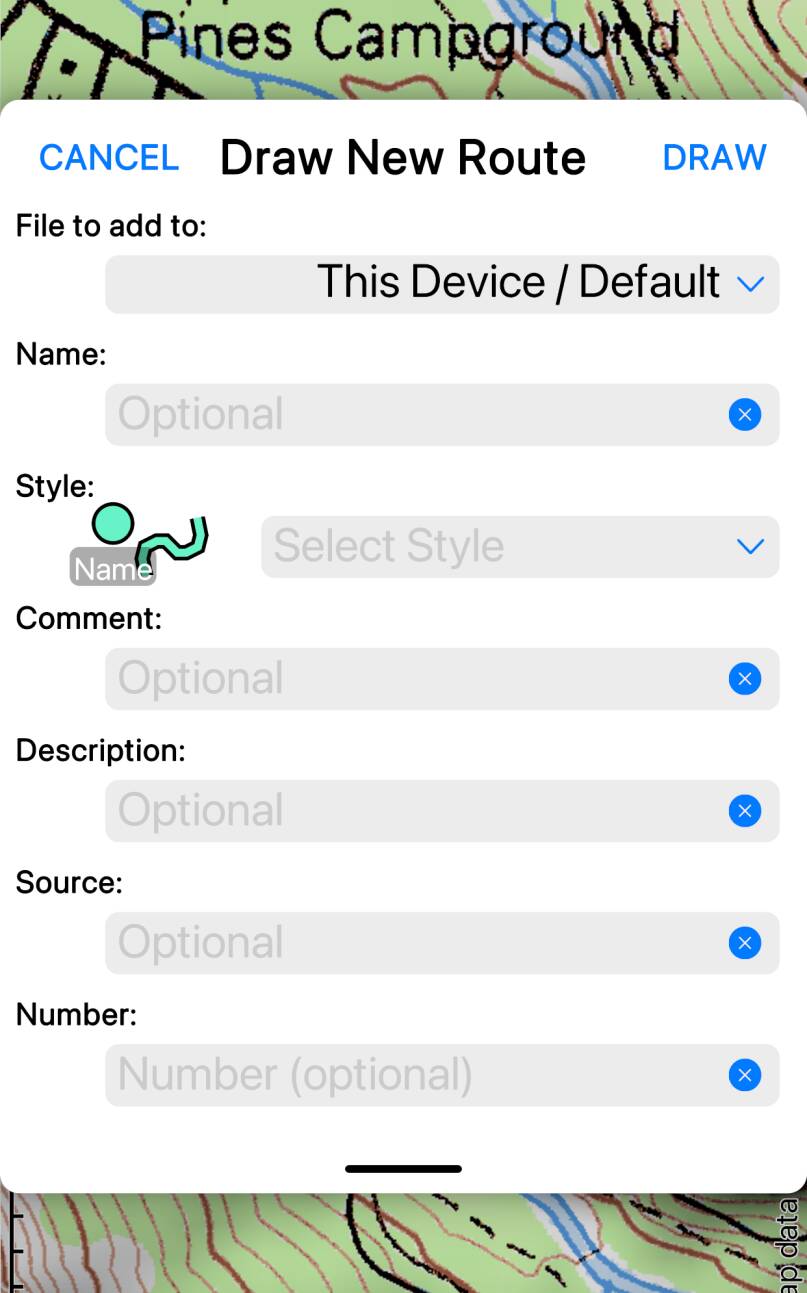807x1293 pixels.
Task: Focus the Comment text field
Action: pos(410,678)
